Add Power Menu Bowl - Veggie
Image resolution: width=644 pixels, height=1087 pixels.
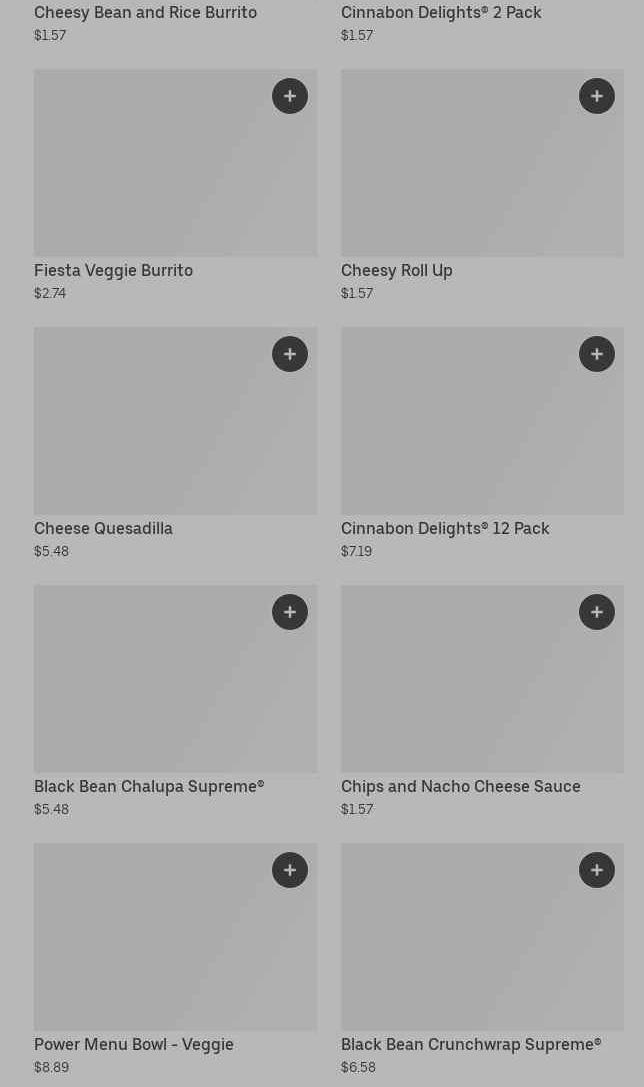290,870
